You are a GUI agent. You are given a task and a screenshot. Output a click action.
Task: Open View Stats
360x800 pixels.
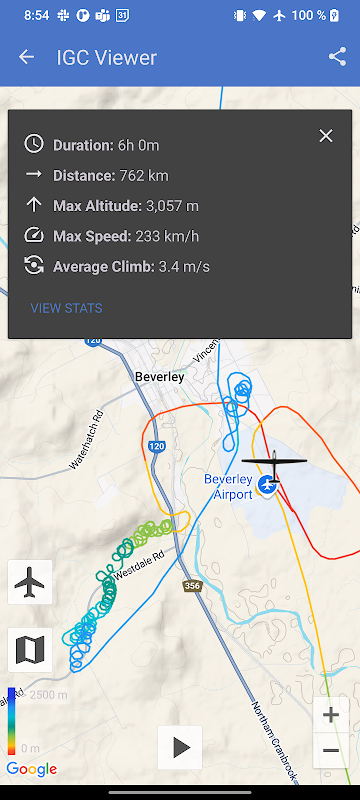click(x=66, y=308)
